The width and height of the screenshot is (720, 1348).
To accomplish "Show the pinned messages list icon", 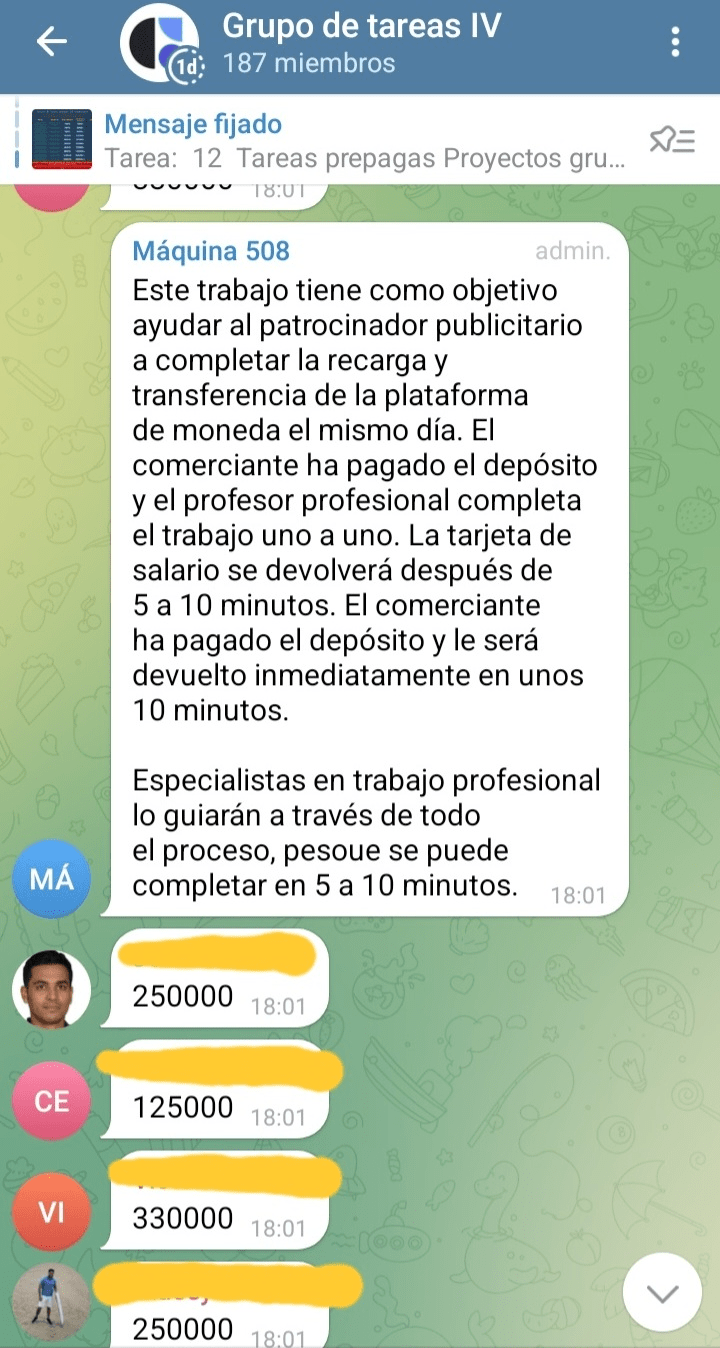I will 672,141.
